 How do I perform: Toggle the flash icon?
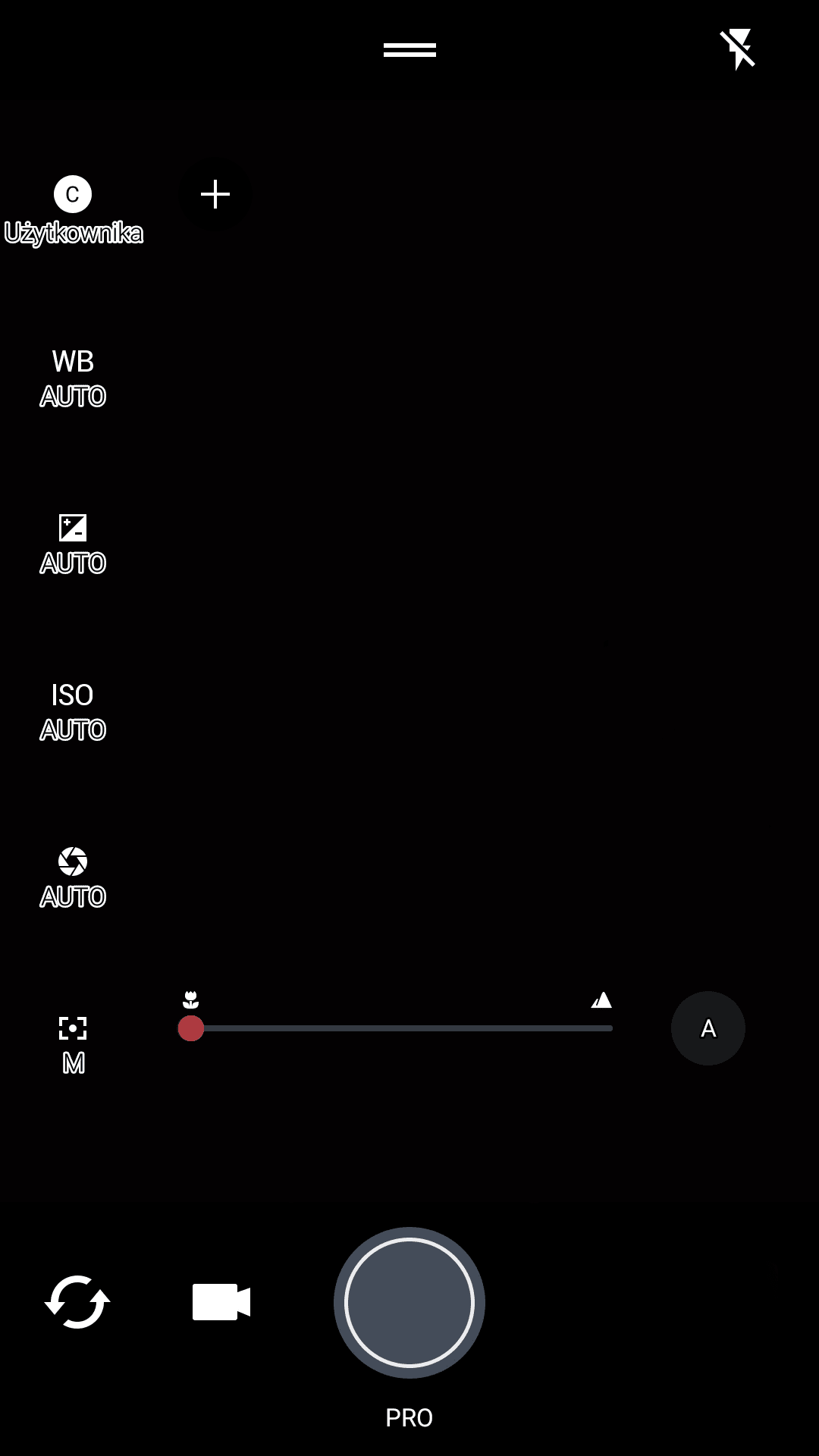(737, 49)
